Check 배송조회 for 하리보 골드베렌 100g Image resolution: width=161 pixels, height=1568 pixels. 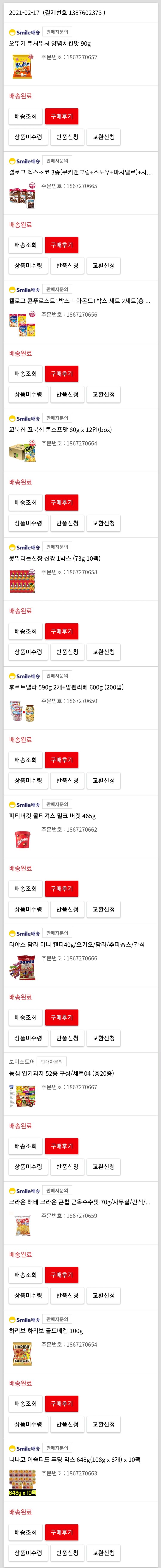tap(26, 1404)
